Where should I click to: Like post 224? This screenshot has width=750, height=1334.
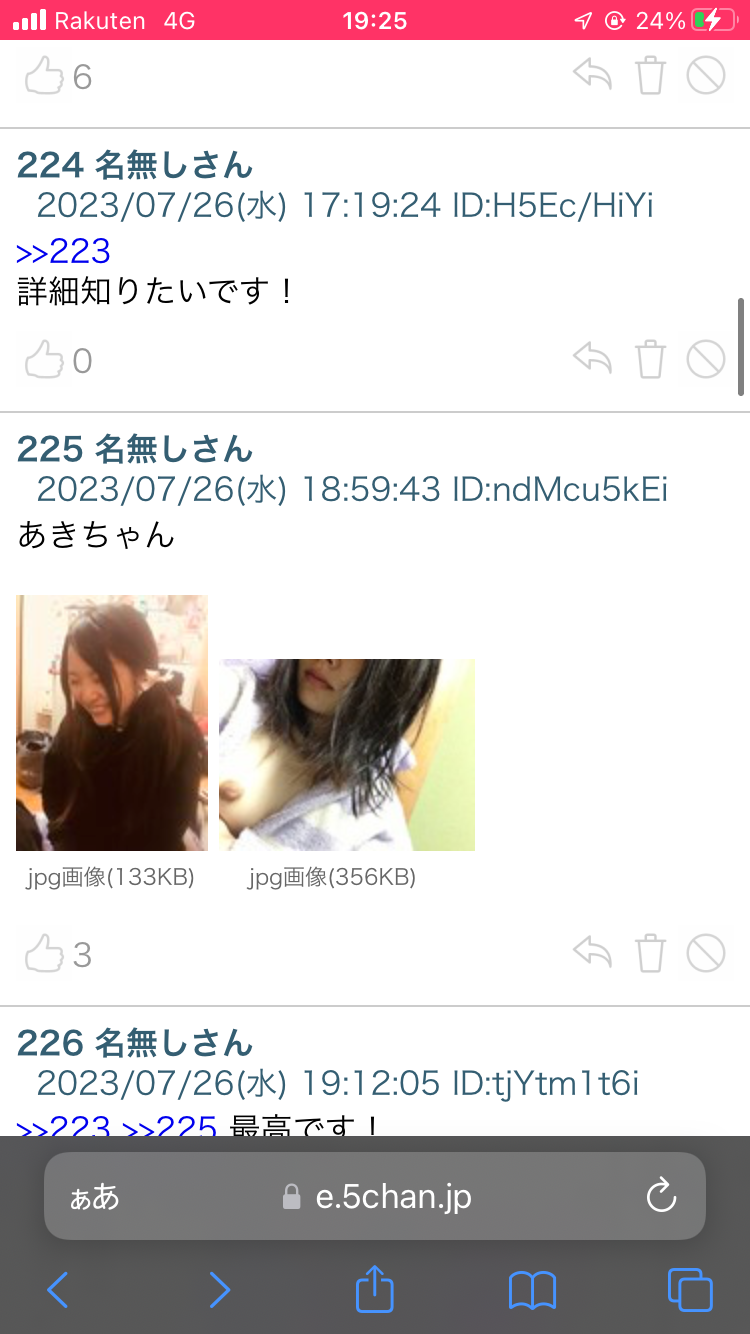[45, 359]
